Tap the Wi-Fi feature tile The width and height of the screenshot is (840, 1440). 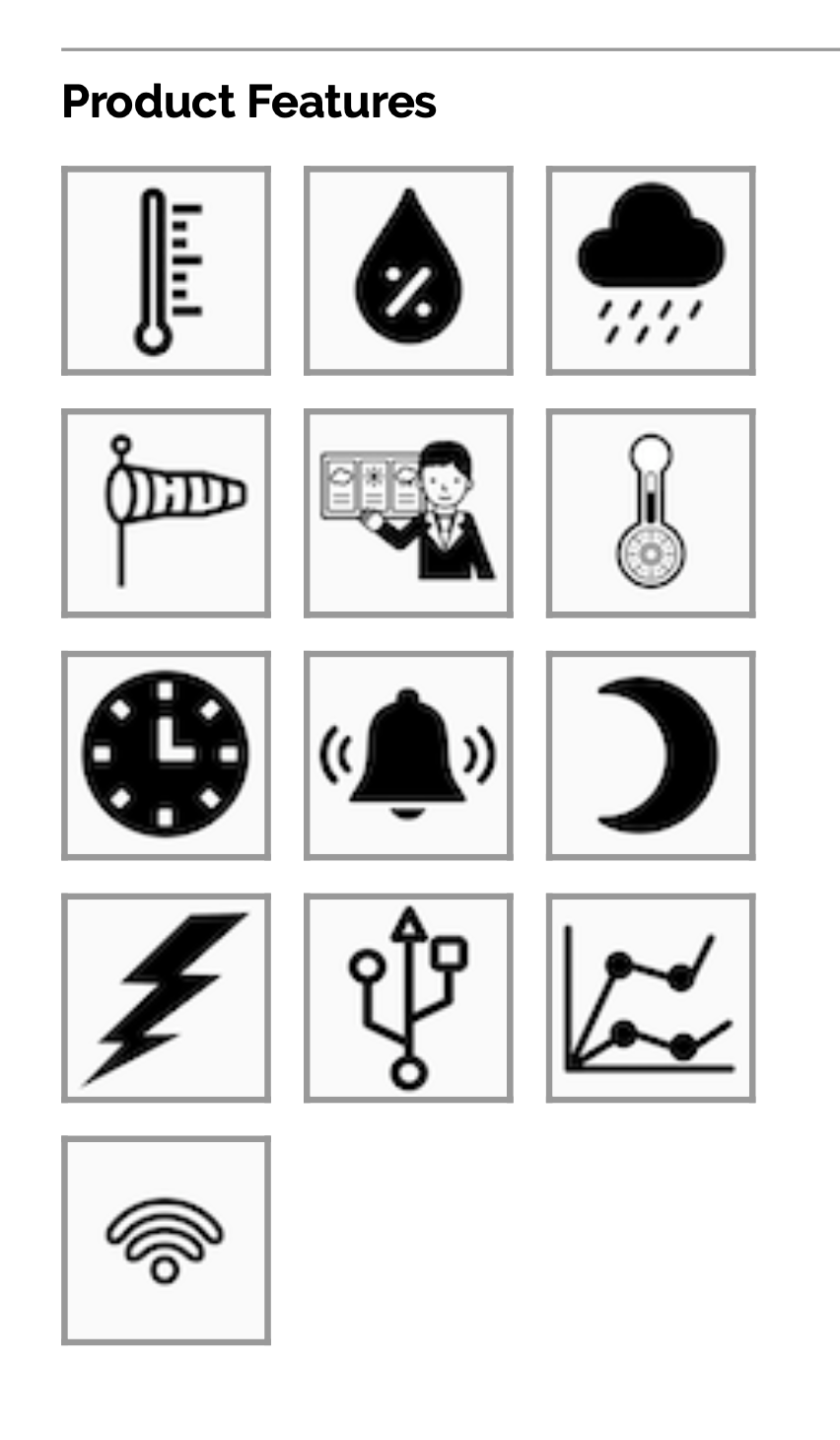coord(166,1241)
